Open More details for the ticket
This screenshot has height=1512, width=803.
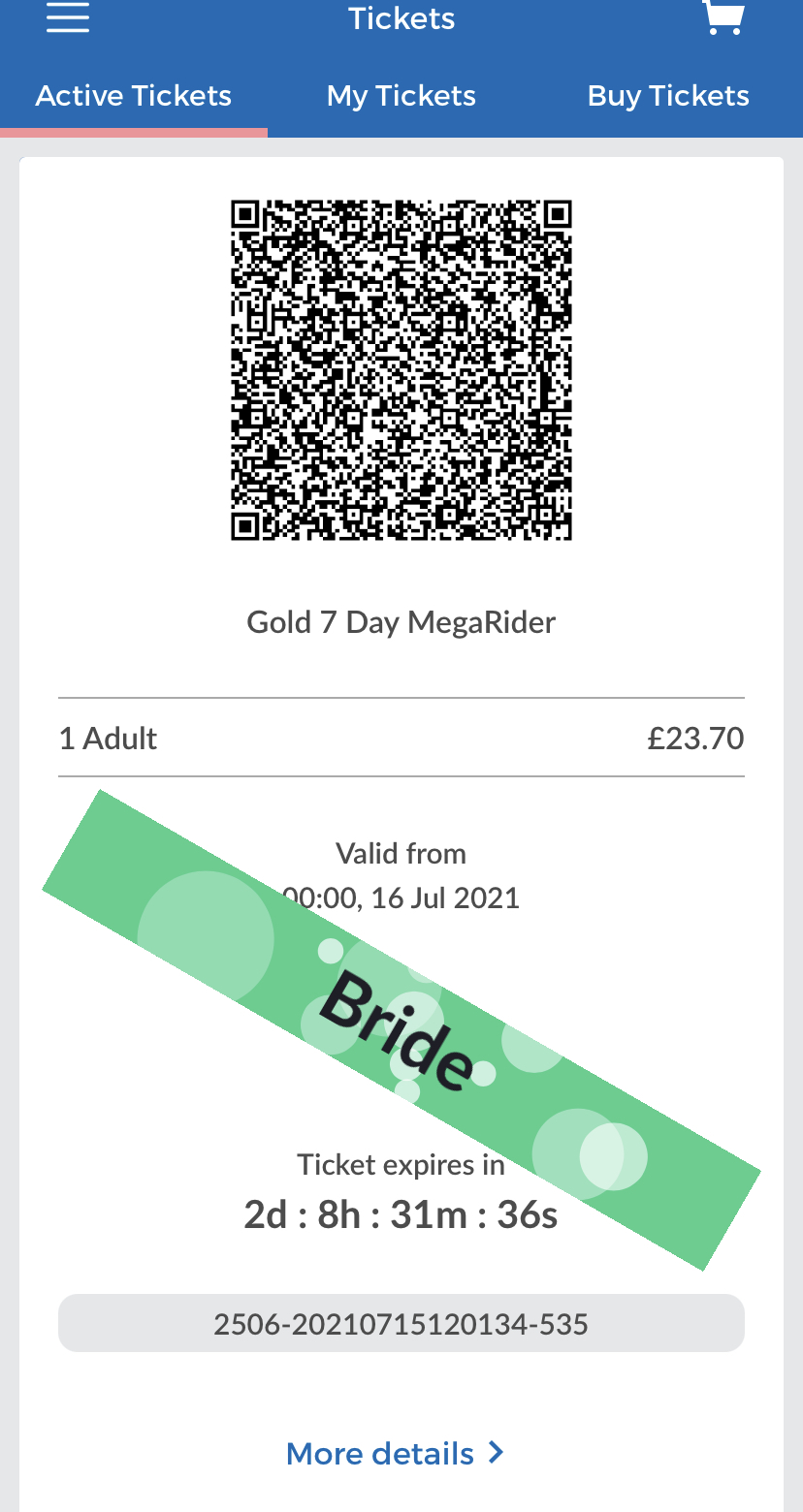[x=395, y=1453]
